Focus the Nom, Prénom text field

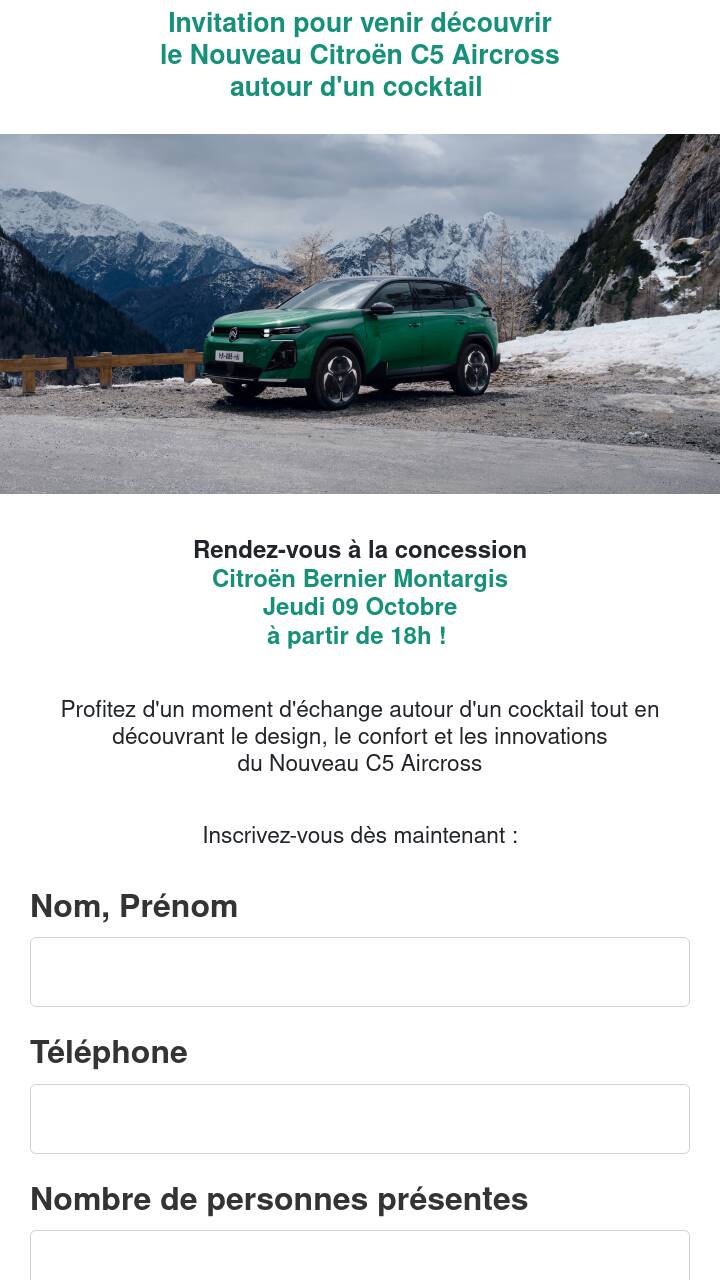360,972
